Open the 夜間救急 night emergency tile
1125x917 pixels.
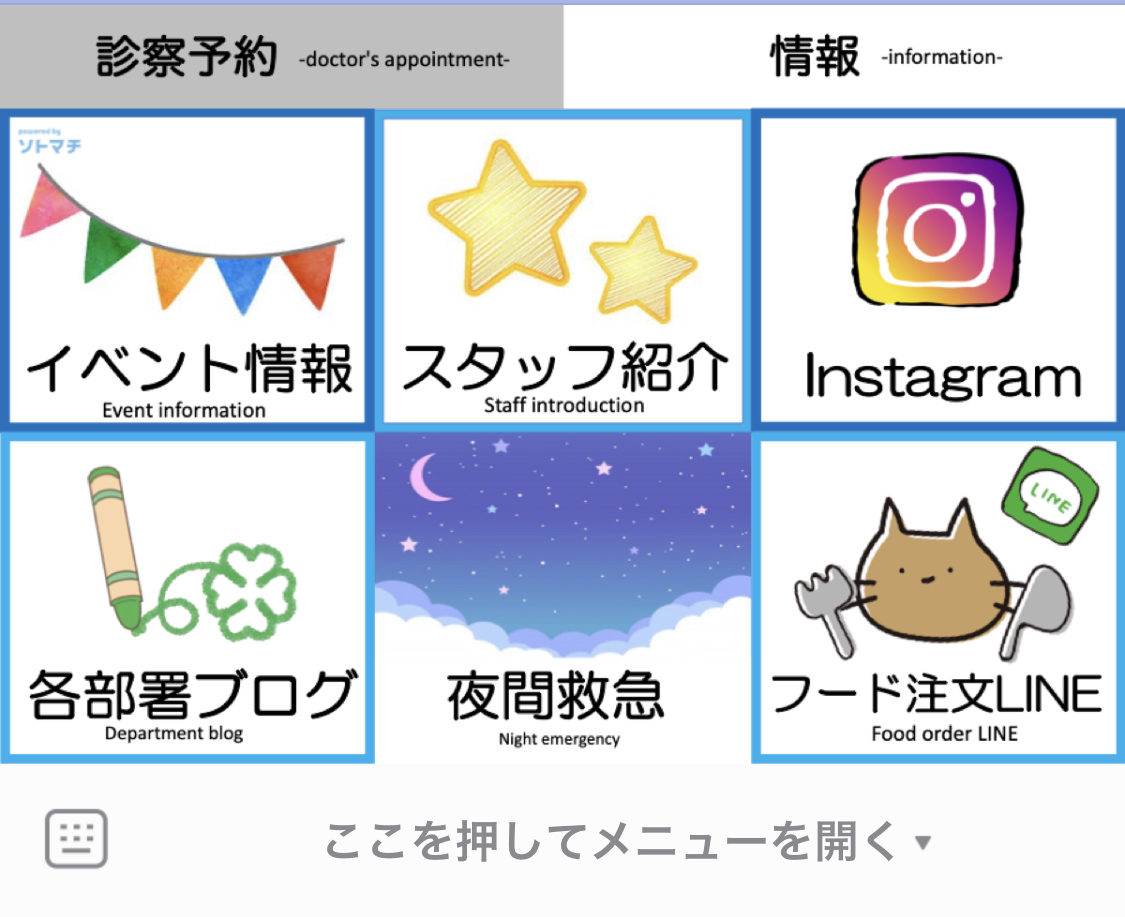coord(563,597)
